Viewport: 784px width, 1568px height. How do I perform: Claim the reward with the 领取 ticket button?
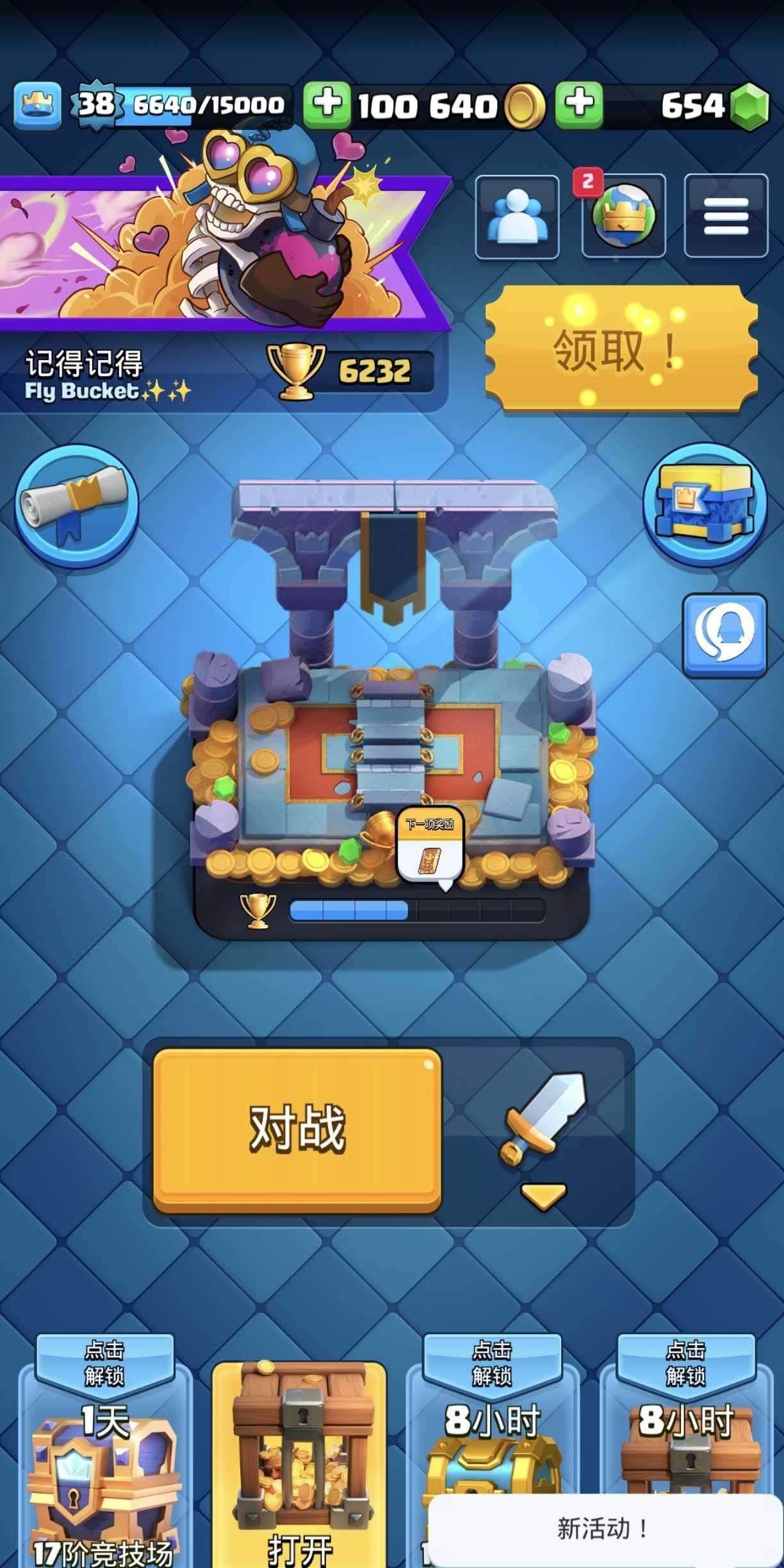[621, 349]
